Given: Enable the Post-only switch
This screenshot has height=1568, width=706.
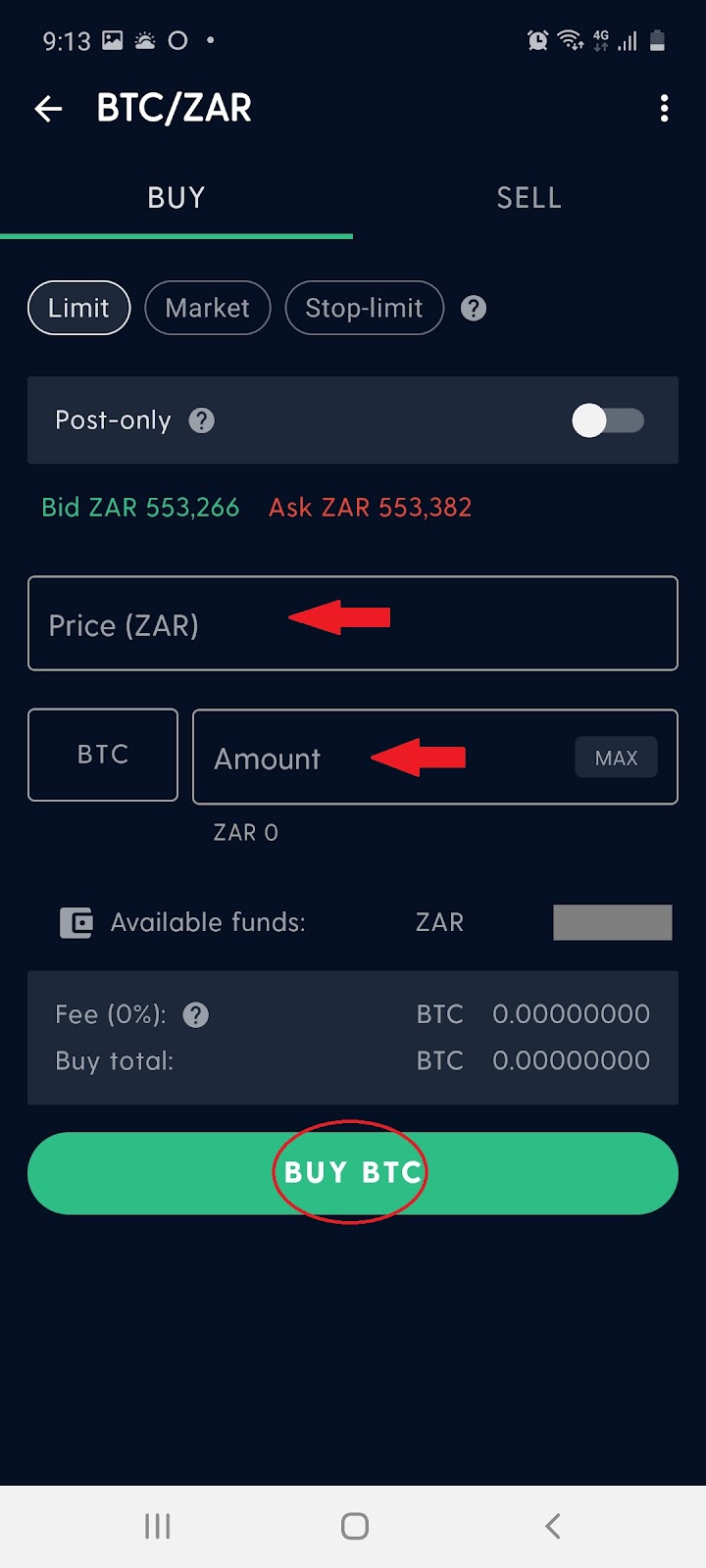Looking at the screenshot, I should coord(607,420).
